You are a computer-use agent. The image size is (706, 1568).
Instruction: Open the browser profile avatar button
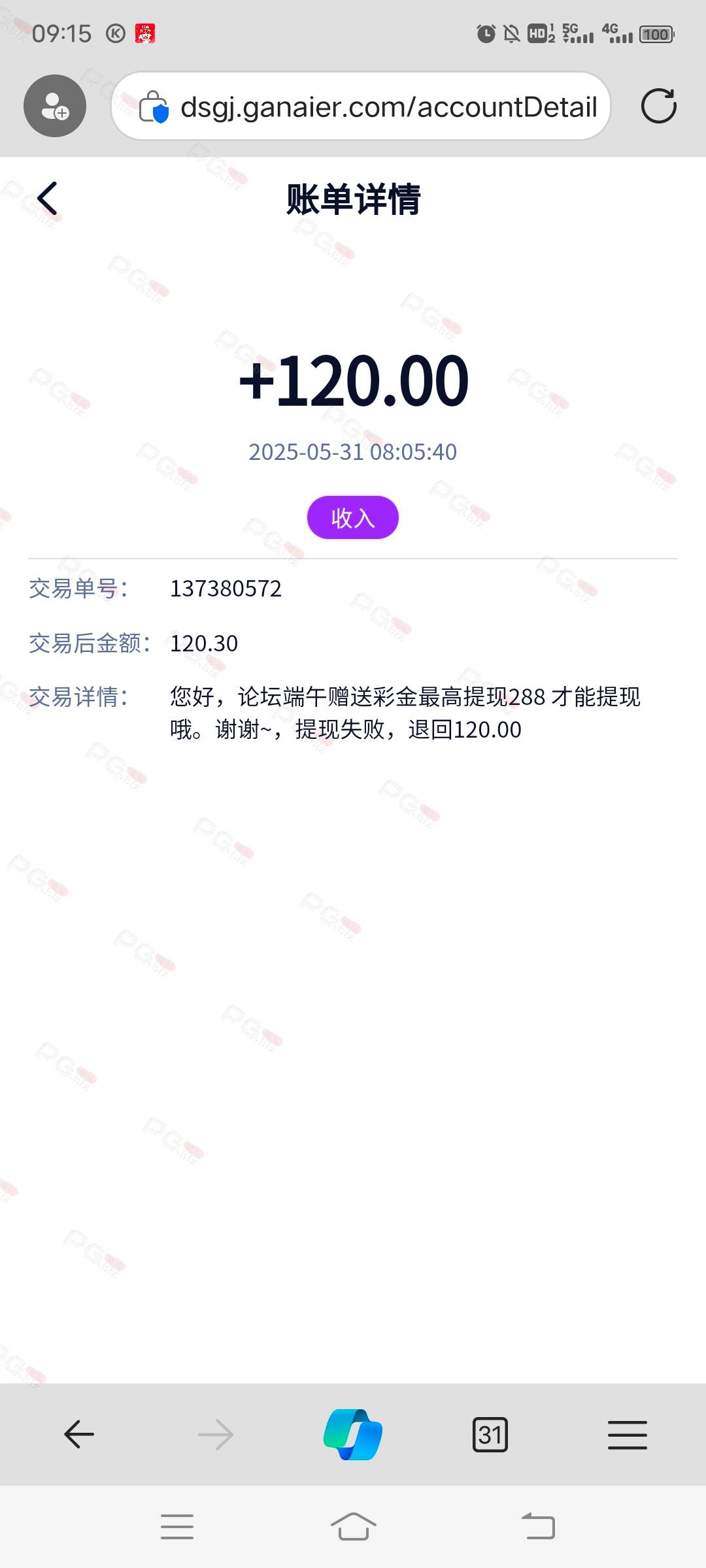[x=55, y=106]
